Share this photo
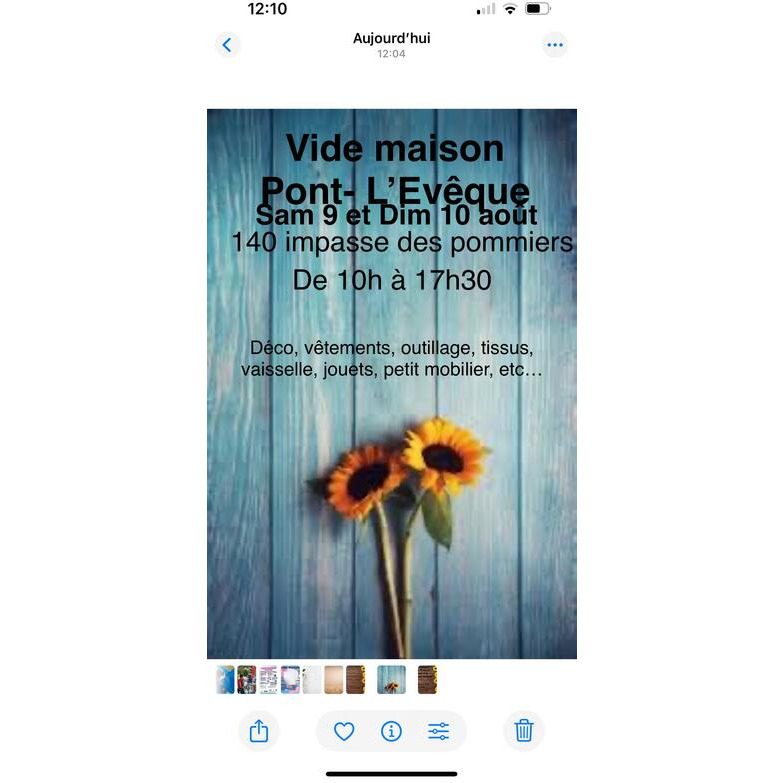Viewport: 783px width, 783px height. [259, 731]
